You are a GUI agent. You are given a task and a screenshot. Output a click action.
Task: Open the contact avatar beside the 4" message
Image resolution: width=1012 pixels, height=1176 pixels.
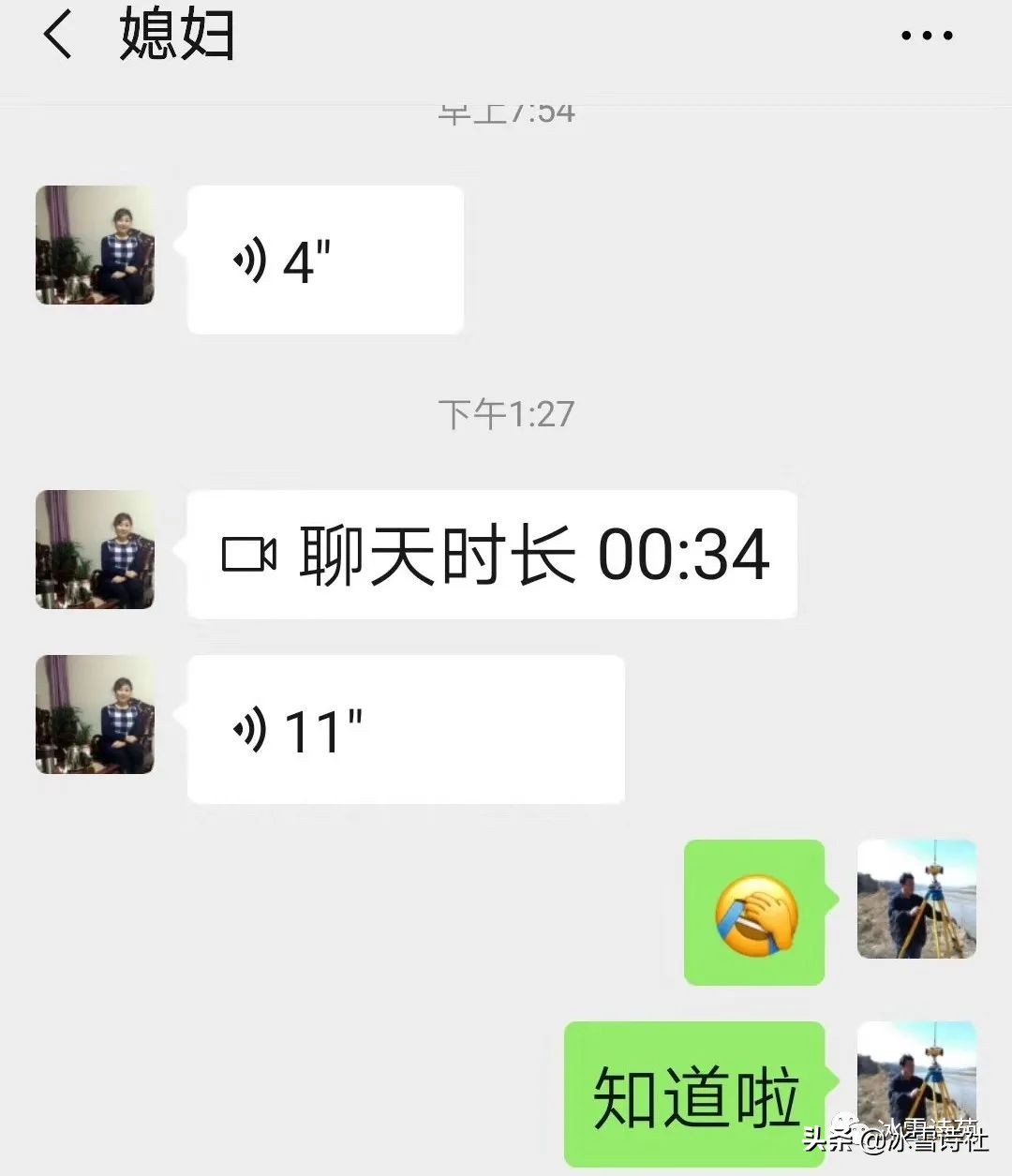[95, 244]
